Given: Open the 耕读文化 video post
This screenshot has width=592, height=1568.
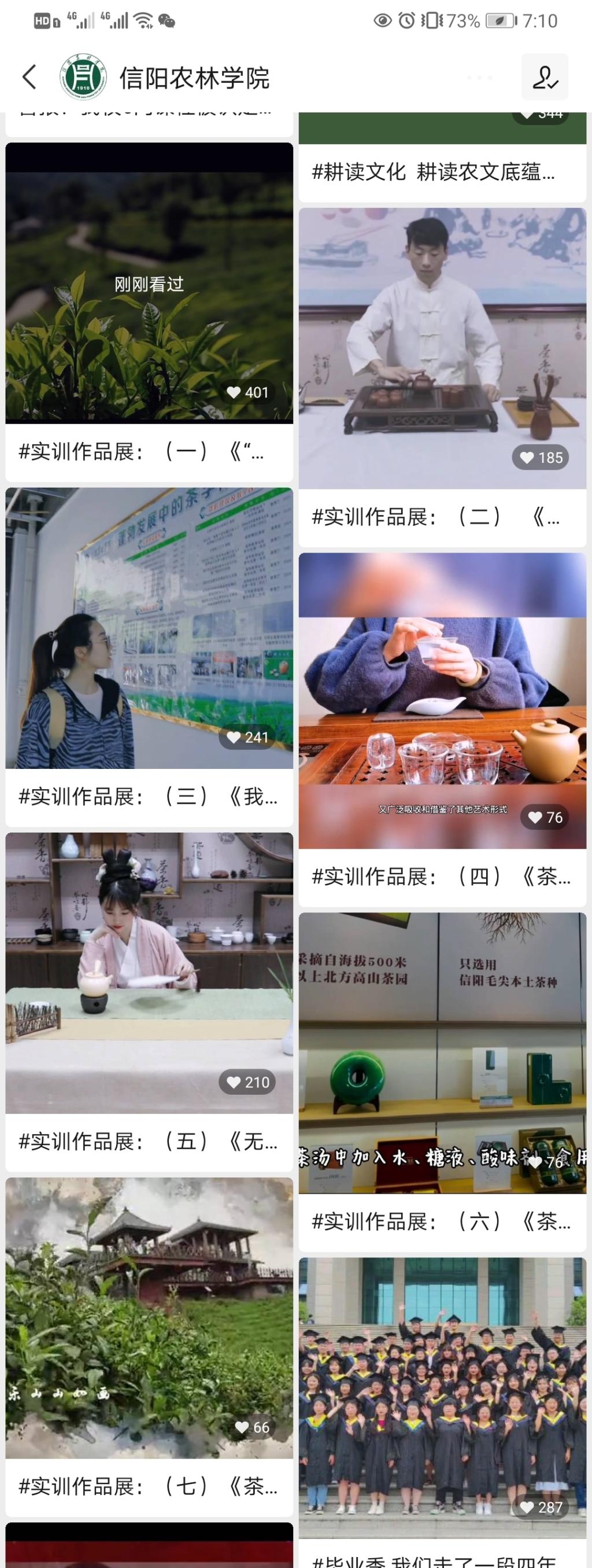Looking at the screenshot, I should (442, 159).
